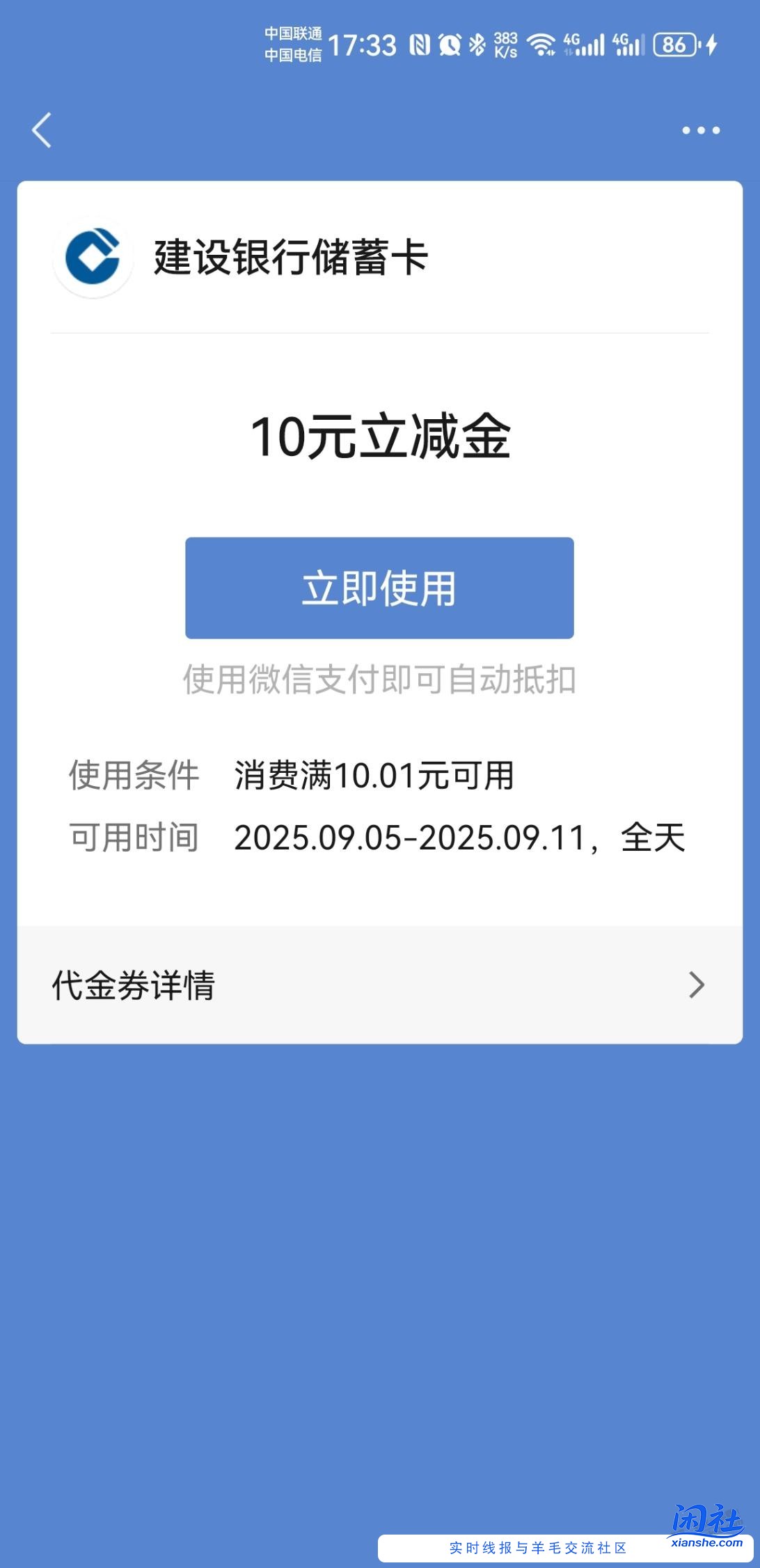This screenshot has height=1568, width=760.
Task: Expand 代金券详情 via the right chevron
Action: (x=697, y=985)
